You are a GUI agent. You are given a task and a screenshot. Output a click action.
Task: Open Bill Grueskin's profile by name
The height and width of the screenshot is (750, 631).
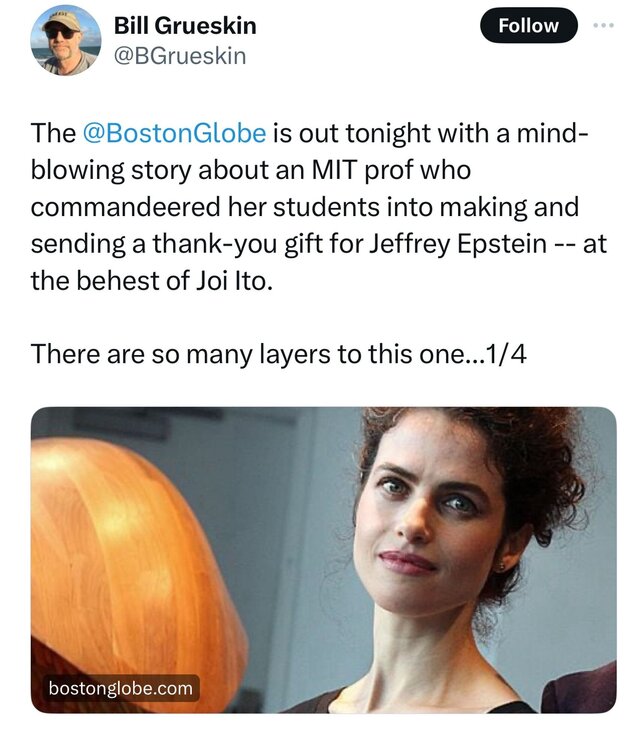point(185,25)
